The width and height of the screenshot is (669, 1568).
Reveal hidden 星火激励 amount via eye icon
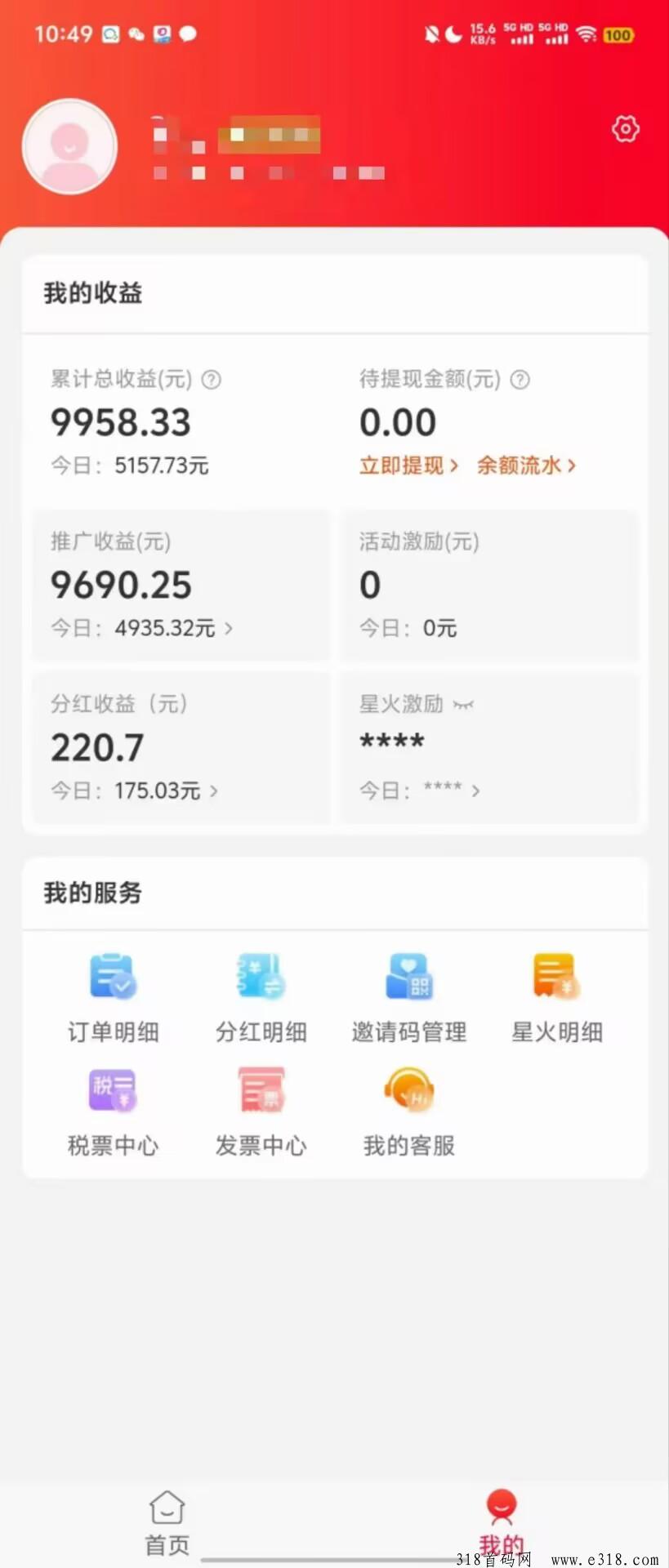(463, 705)
